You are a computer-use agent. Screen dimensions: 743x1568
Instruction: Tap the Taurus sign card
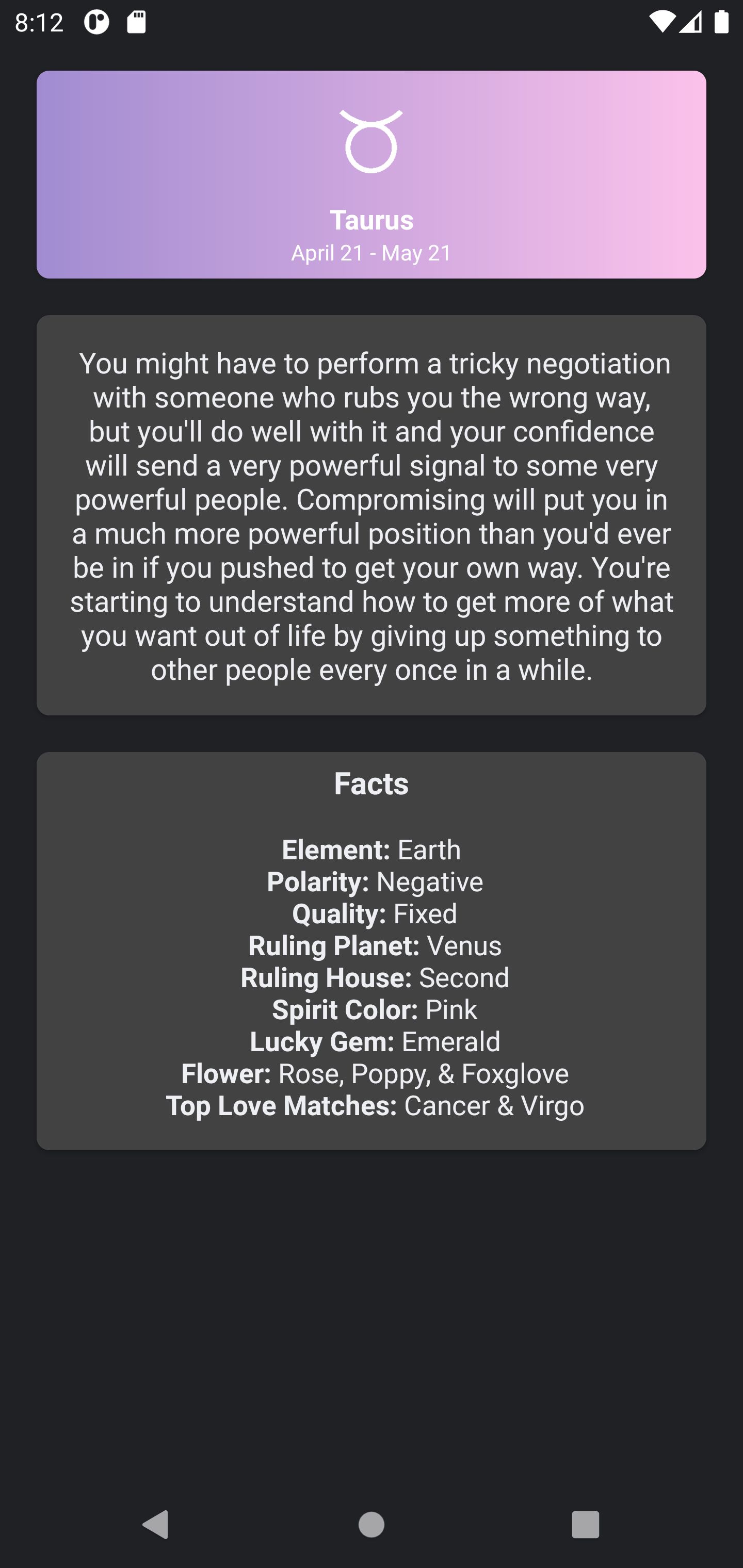coord(372,175)
